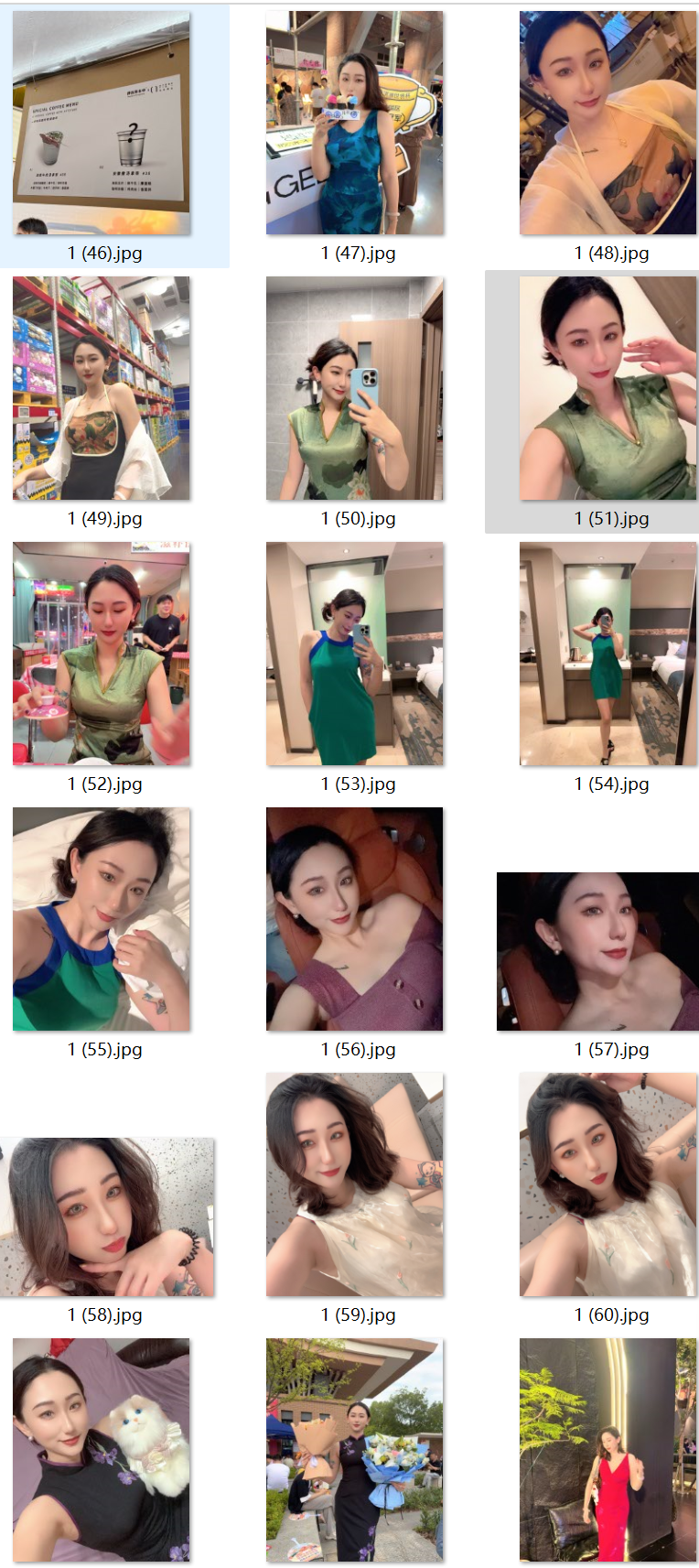Open thumbnail 1 (53).jpg

pyautogui.click(x=355, y=654)
